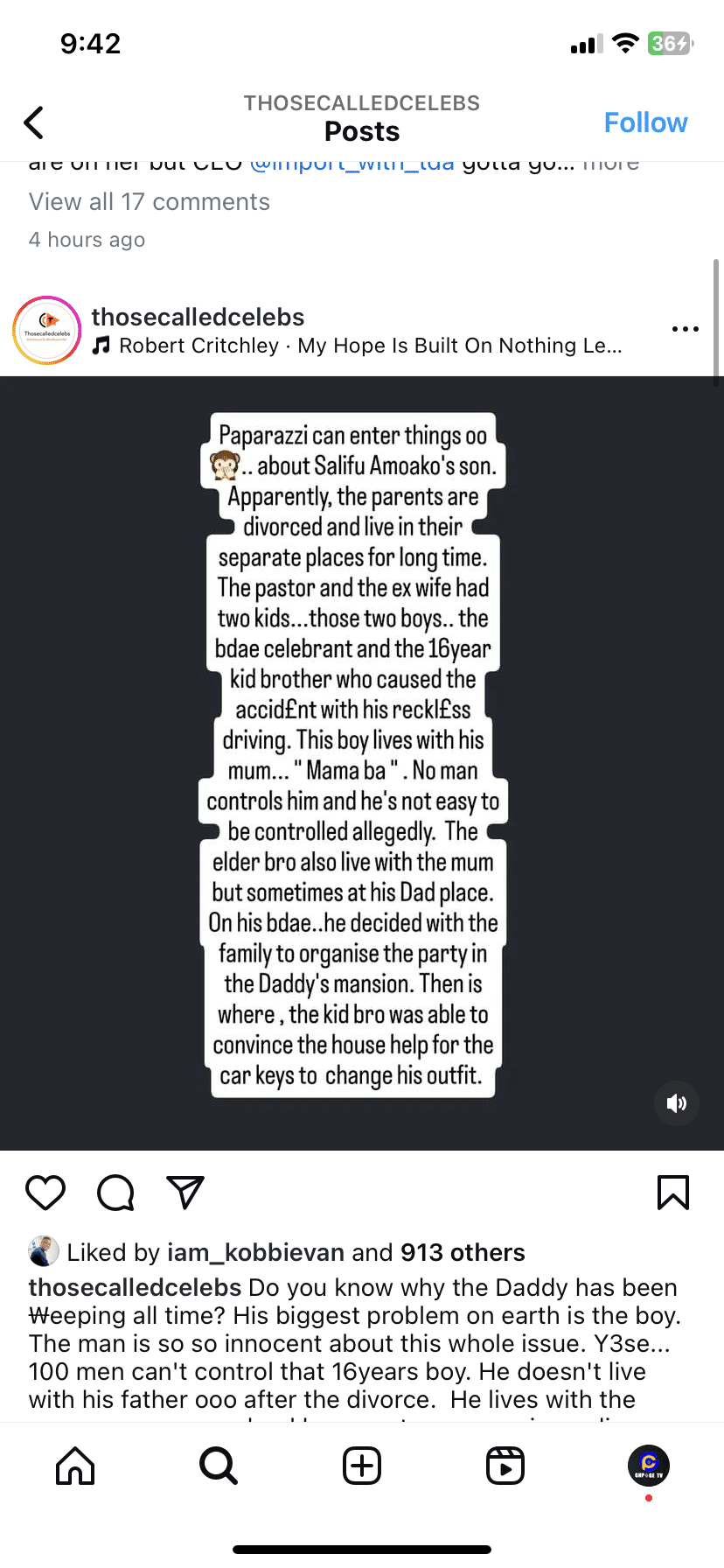Open the post's three-dot options menu
Image resolution: width=724 pixels, height=1568 pixels.
(x=685, y=329)
